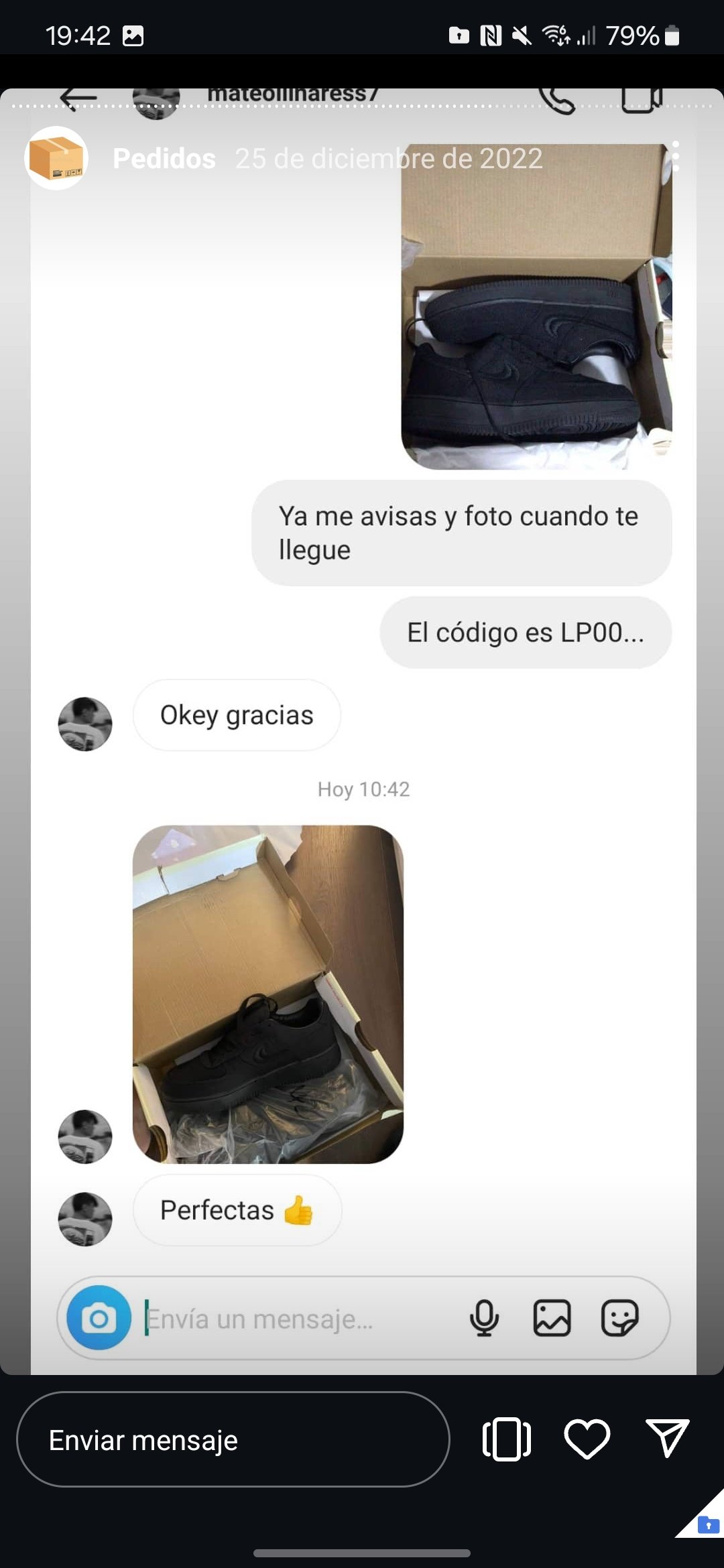
Task: Tap the stacked cards icon beside heart
Action: (x=506, y=1439)
